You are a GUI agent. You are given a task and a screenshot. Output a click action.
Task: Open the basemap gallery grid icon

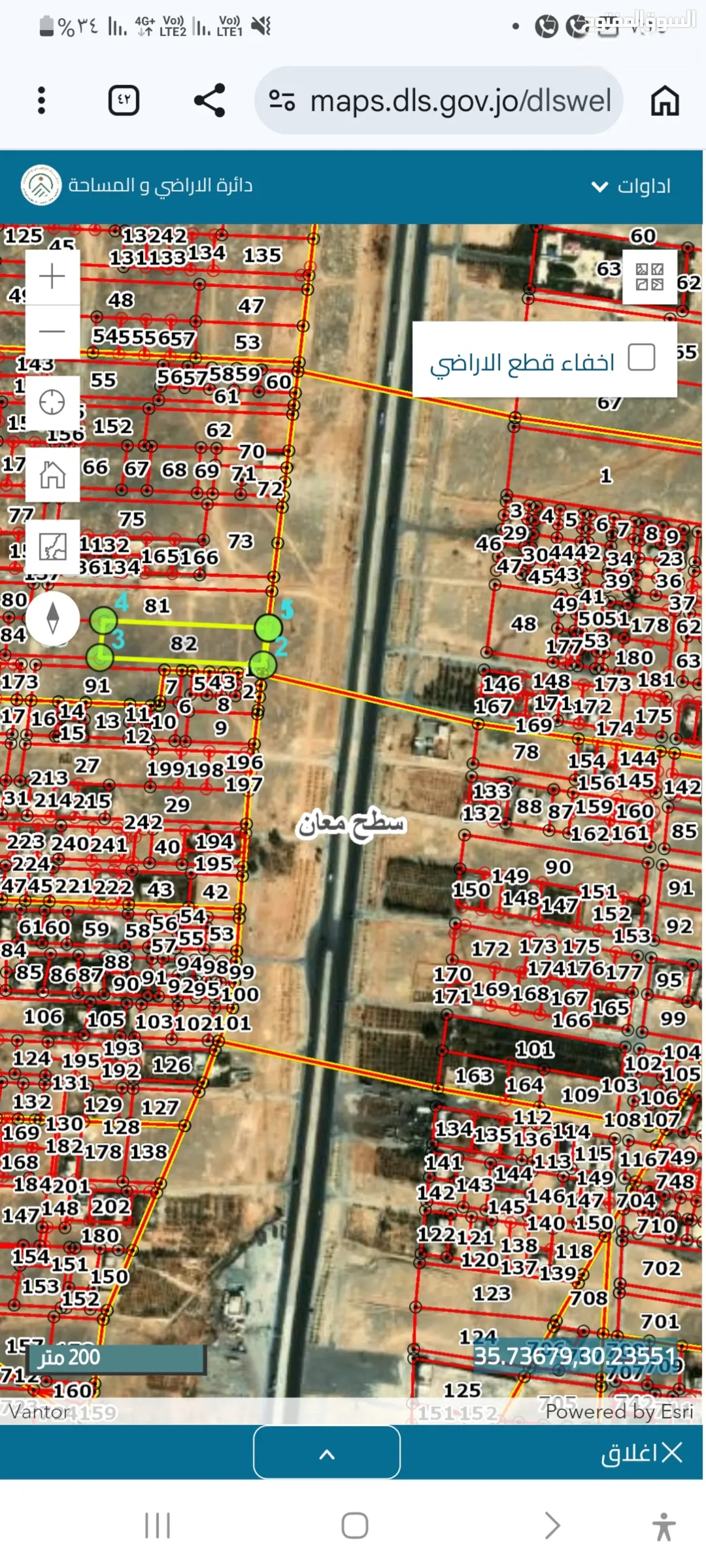point(650,277)
